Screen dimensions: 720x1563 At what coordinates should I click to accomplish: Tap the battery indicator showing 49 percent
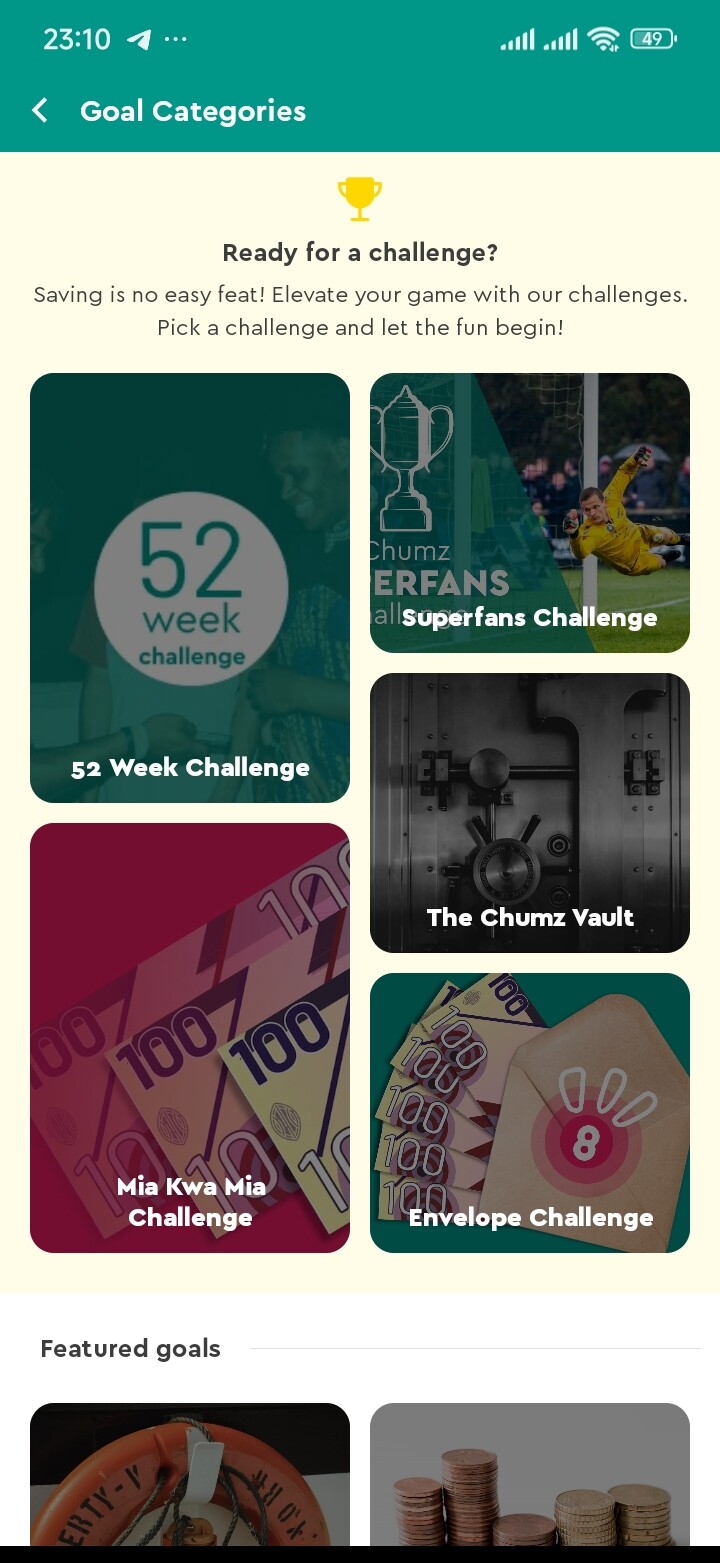pos(654,39)
